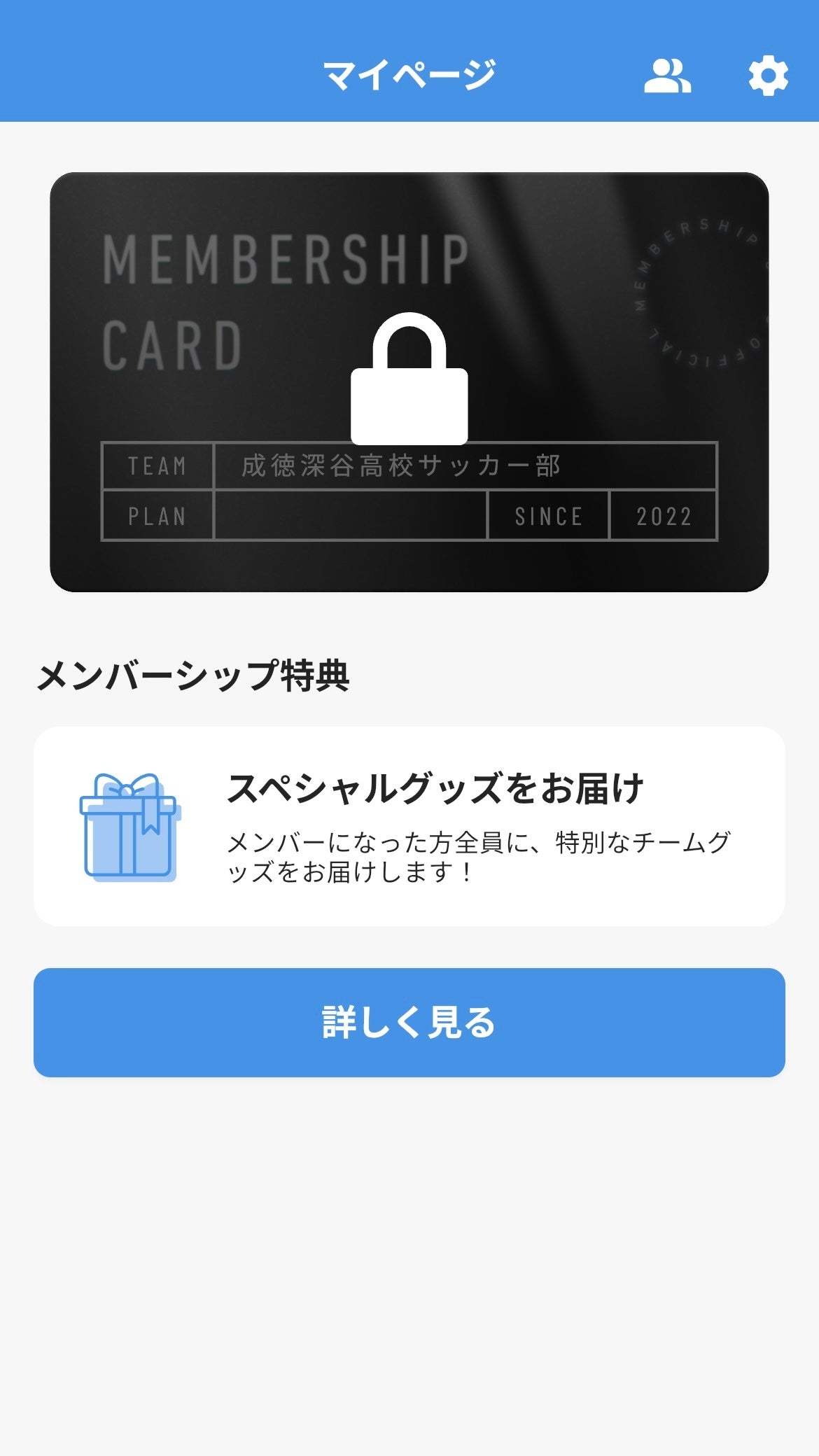Tap the 詳しく見る button

(409, 1022)
